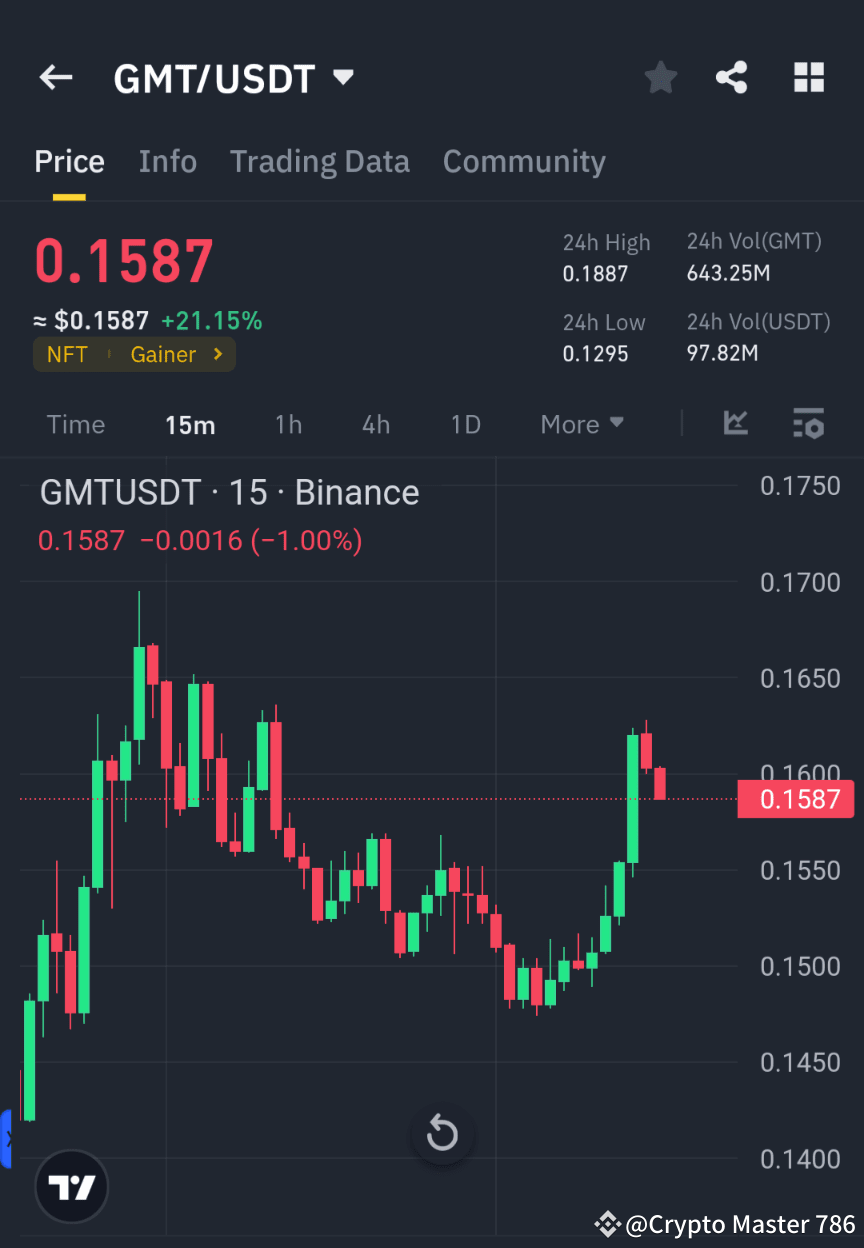Favorite GMT/USDT with the star icon
The width and height of the screenshot is (864, 1248).
pyautogui.click(x=660, y=77)
